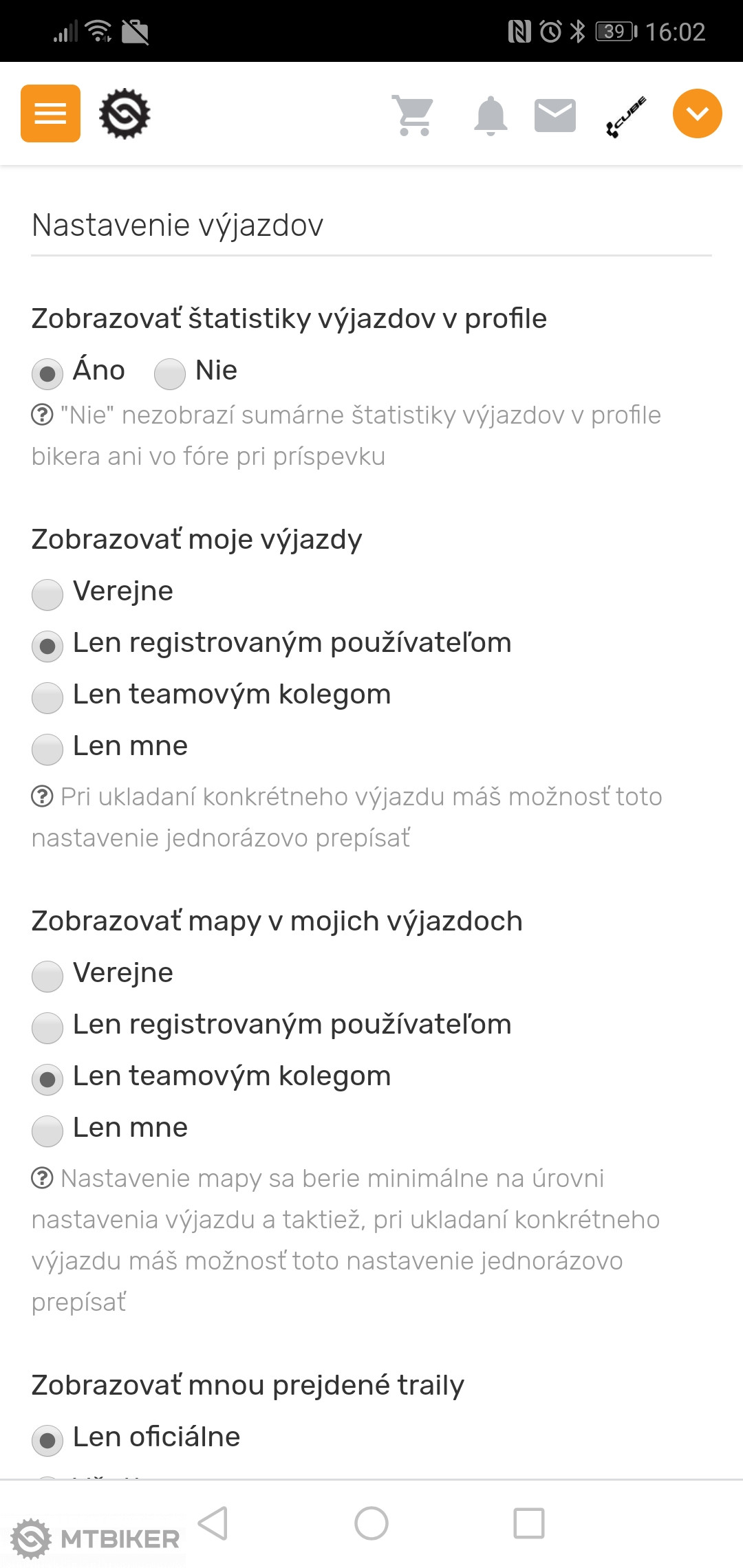Go to the home screen via system button
The height and width of the screenshot is (1568, 743).
pos(371,1523)
